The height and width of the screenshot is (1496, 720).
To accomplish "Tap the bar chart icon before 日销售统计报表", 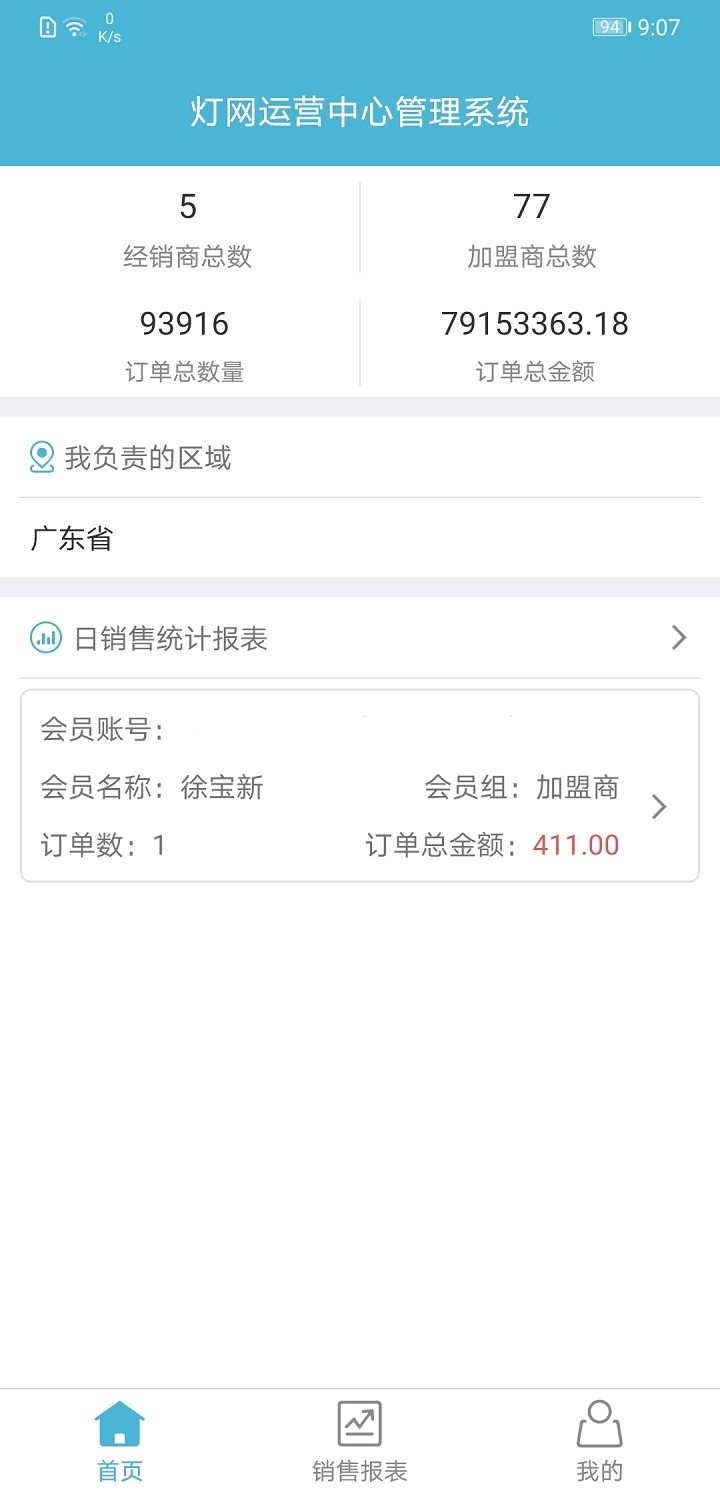I will pyautogui.click(x=43, y=637).
